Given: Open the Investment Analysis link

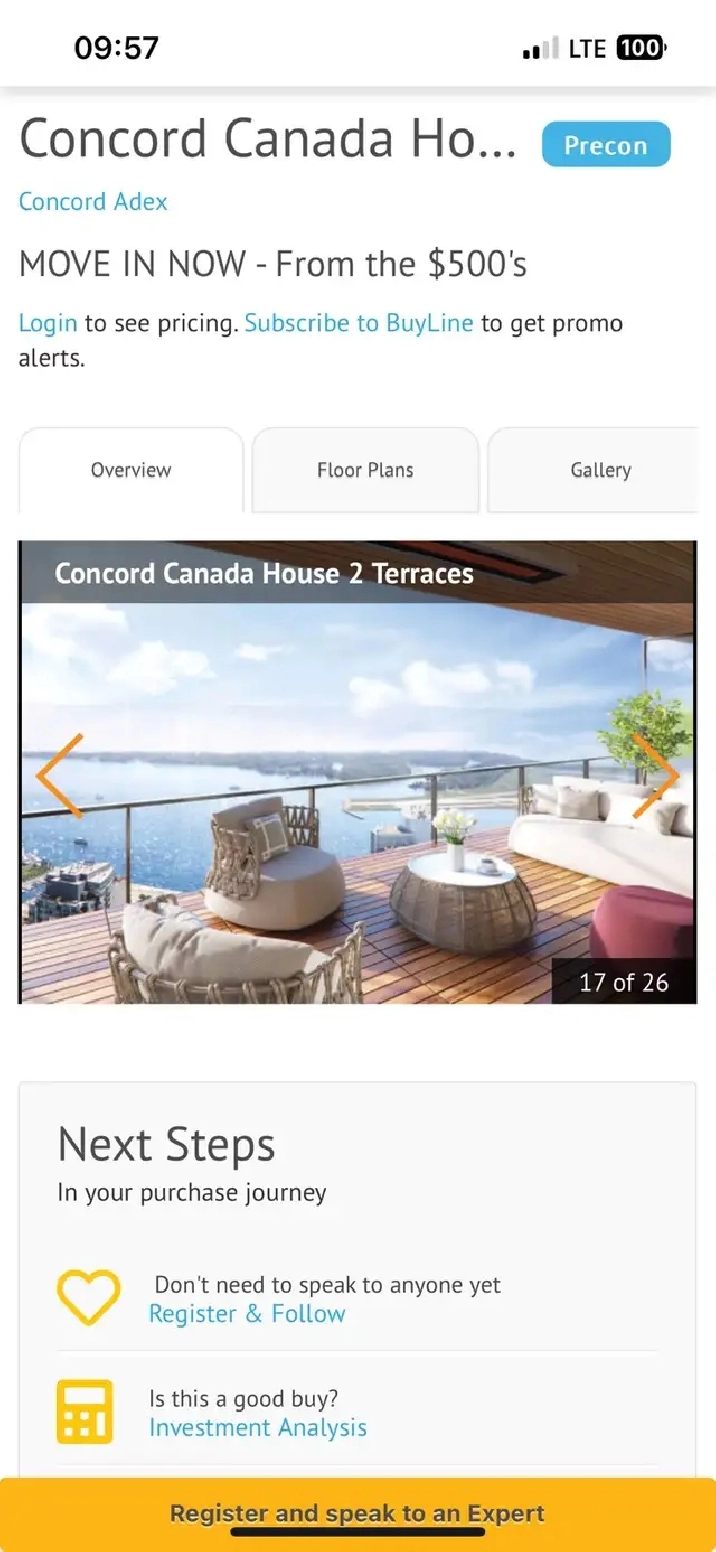Looking at the screenshot, I should 258,1428.
